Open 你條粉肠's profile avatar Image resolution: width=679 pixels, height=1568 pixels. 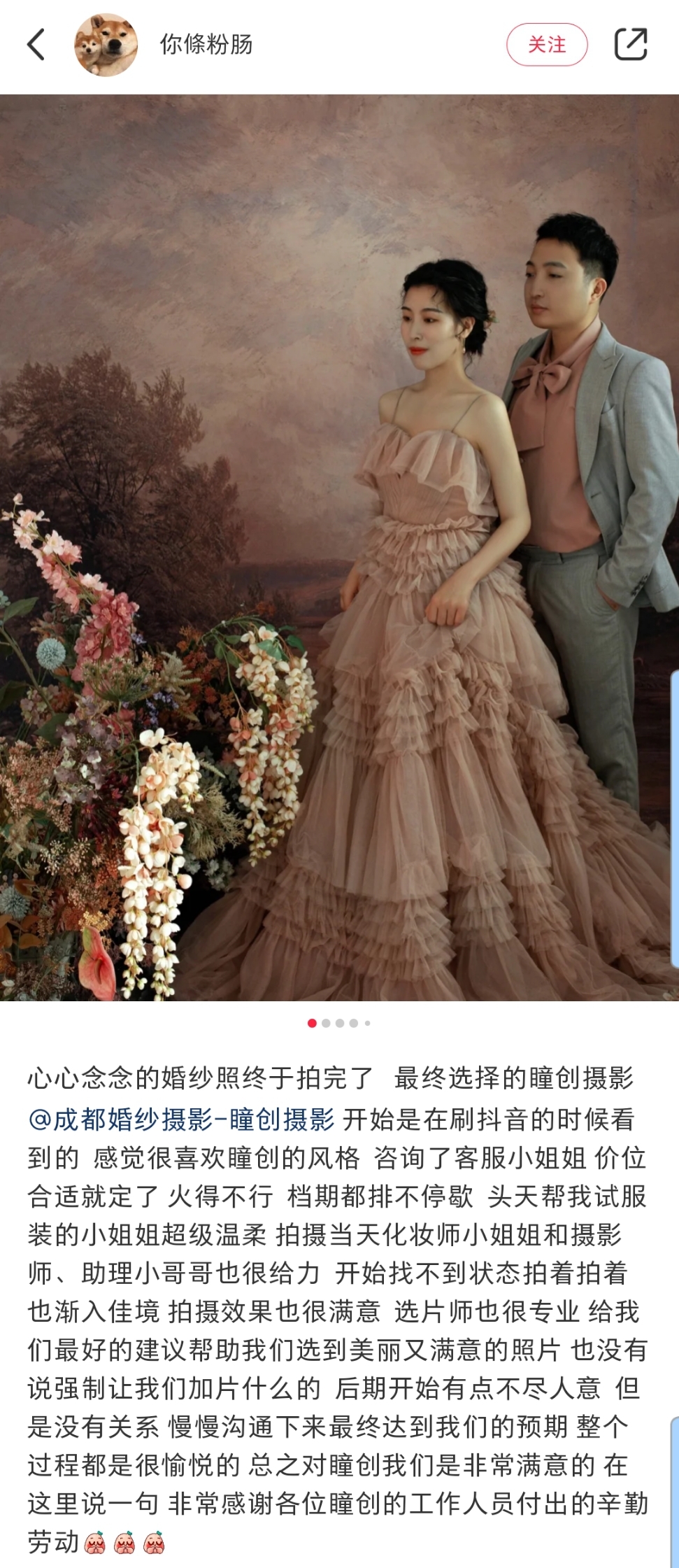106,45
